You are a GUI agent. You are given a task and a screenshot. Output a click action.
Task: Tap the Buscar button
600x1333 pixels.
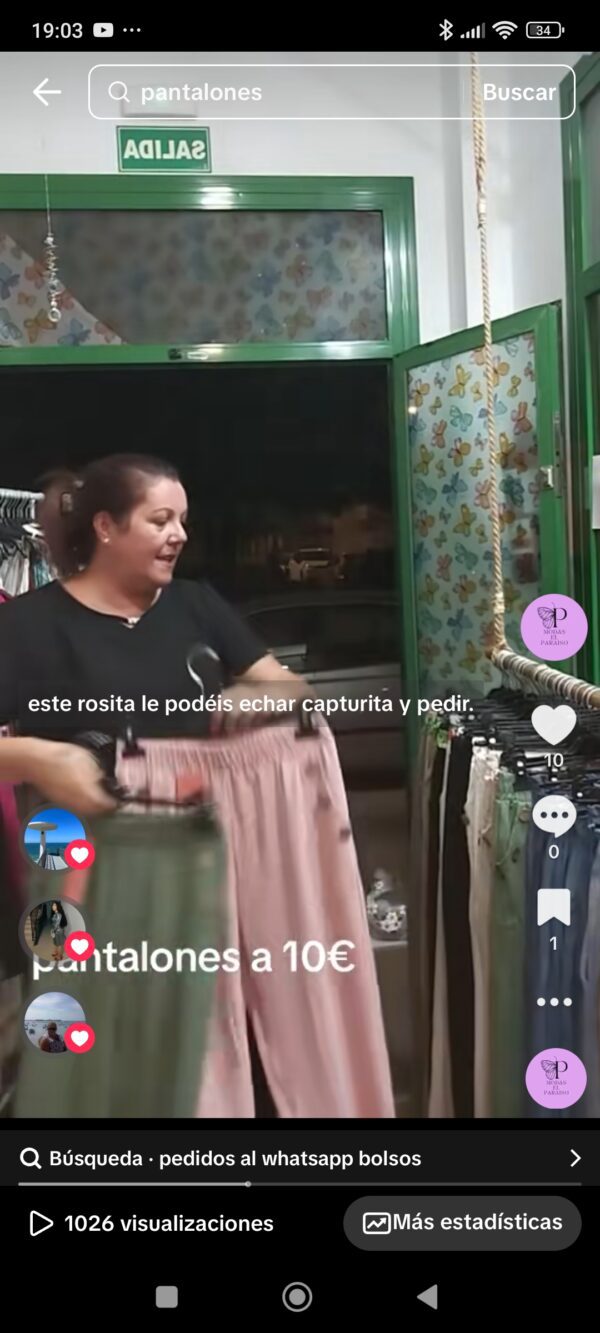(518, 92)
